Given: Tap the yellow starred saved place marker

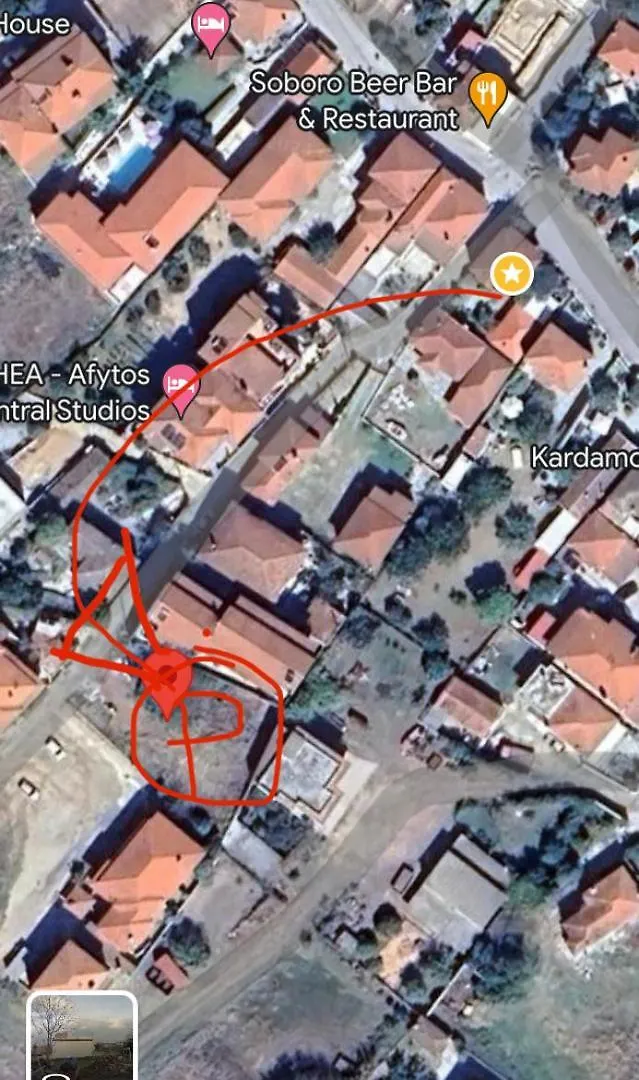Looking at the screenshot, I should click(x=512, y=274).
